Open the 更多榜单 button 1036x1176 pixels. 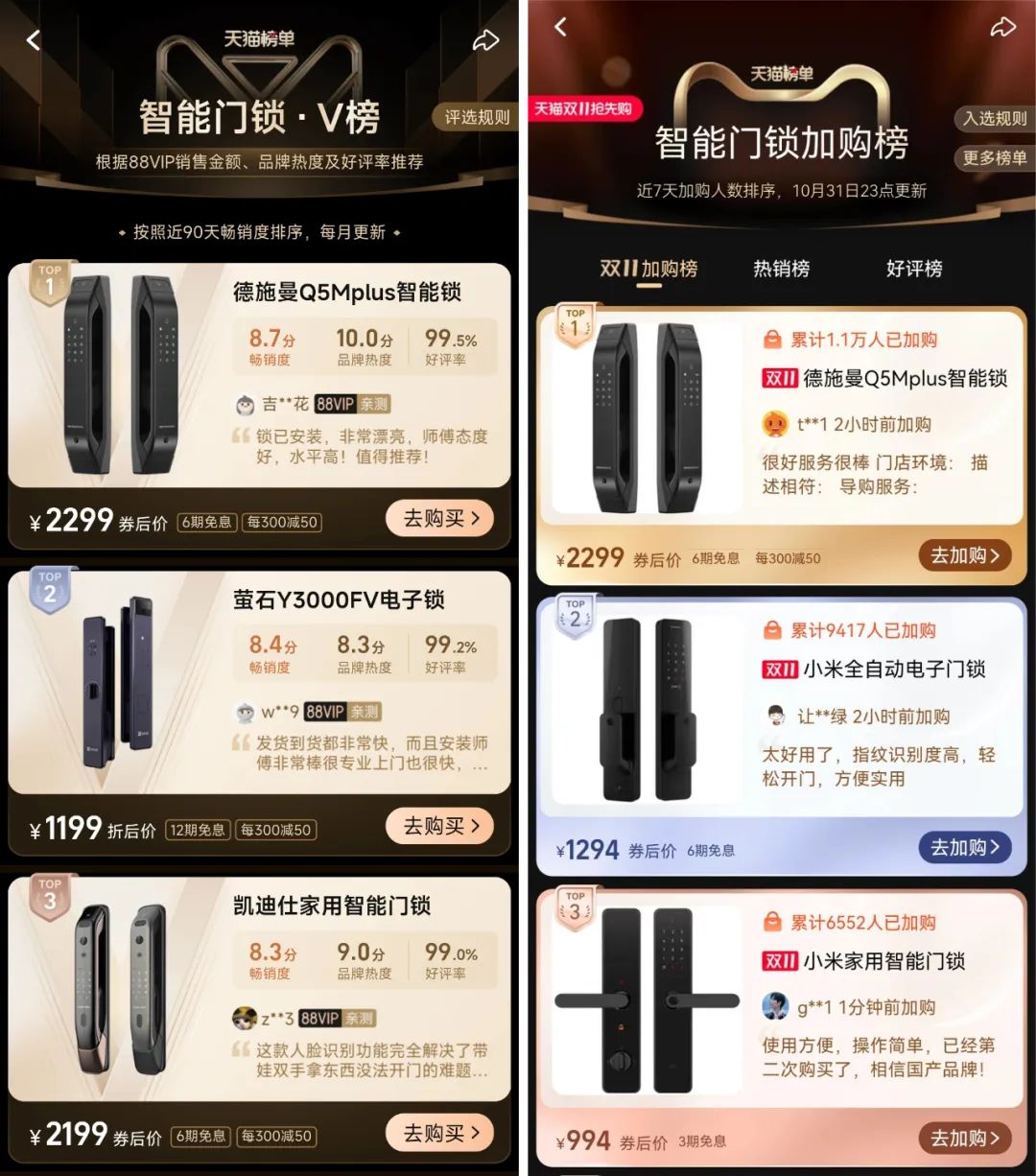click(x=994, y=157)
